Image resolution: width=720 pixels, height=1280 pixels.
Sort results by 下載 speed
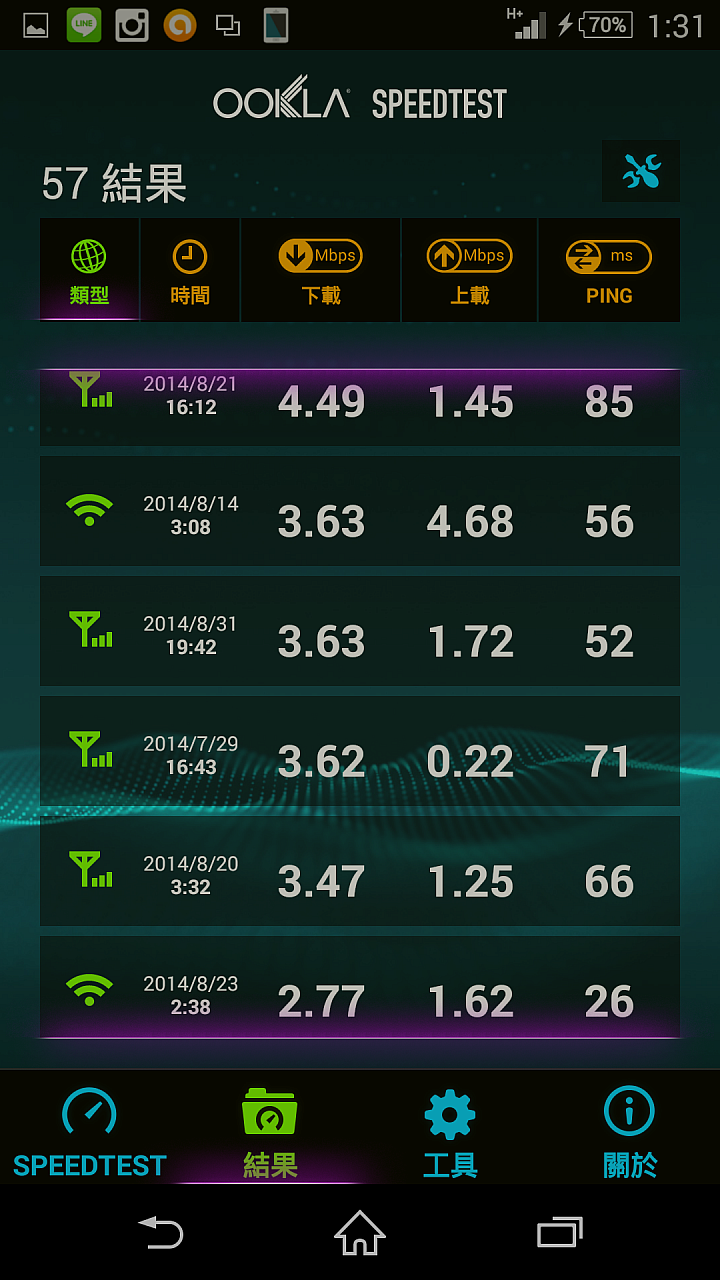click(321, 270)
